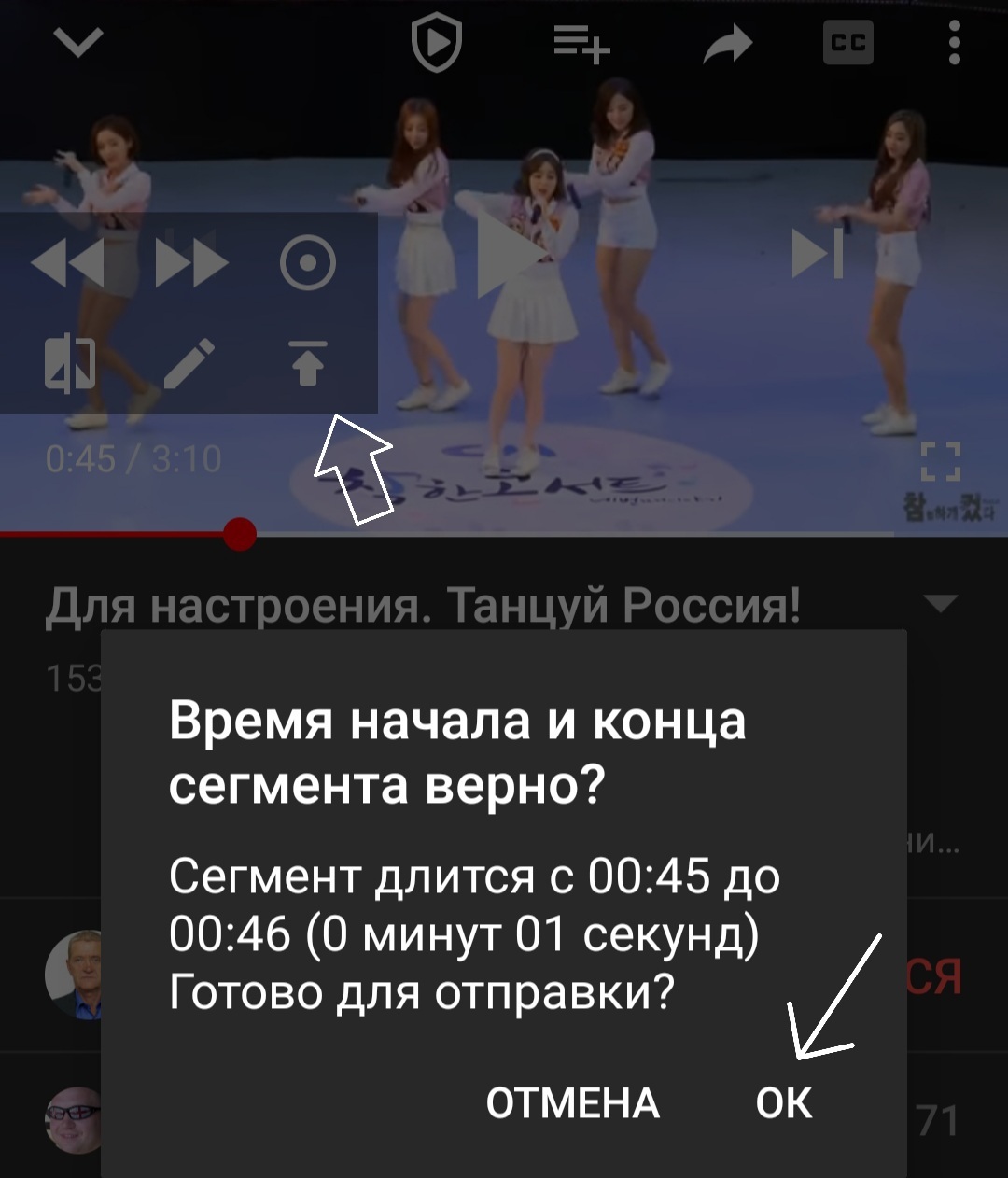Tap the red seek bar handle
Image resolution: width=1008 pixels, height=1178 pixels.
(x=240, y=534)
